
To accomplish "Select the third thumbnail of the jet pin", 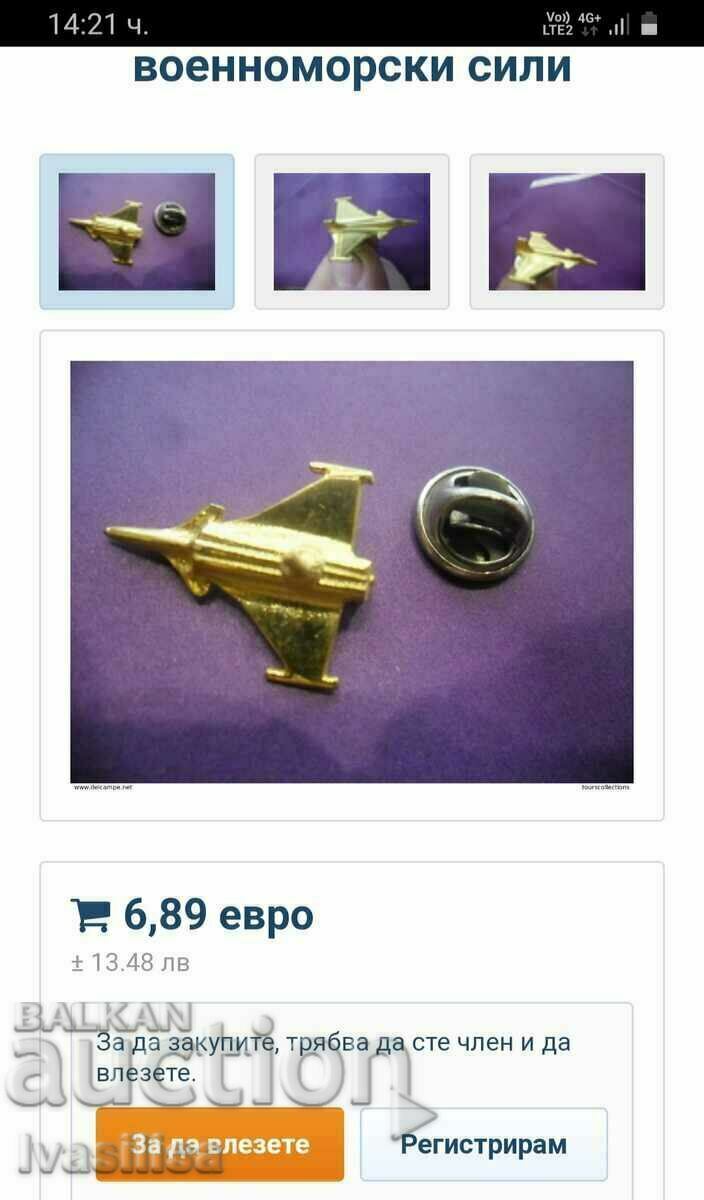I will click(x=567, y=232).
